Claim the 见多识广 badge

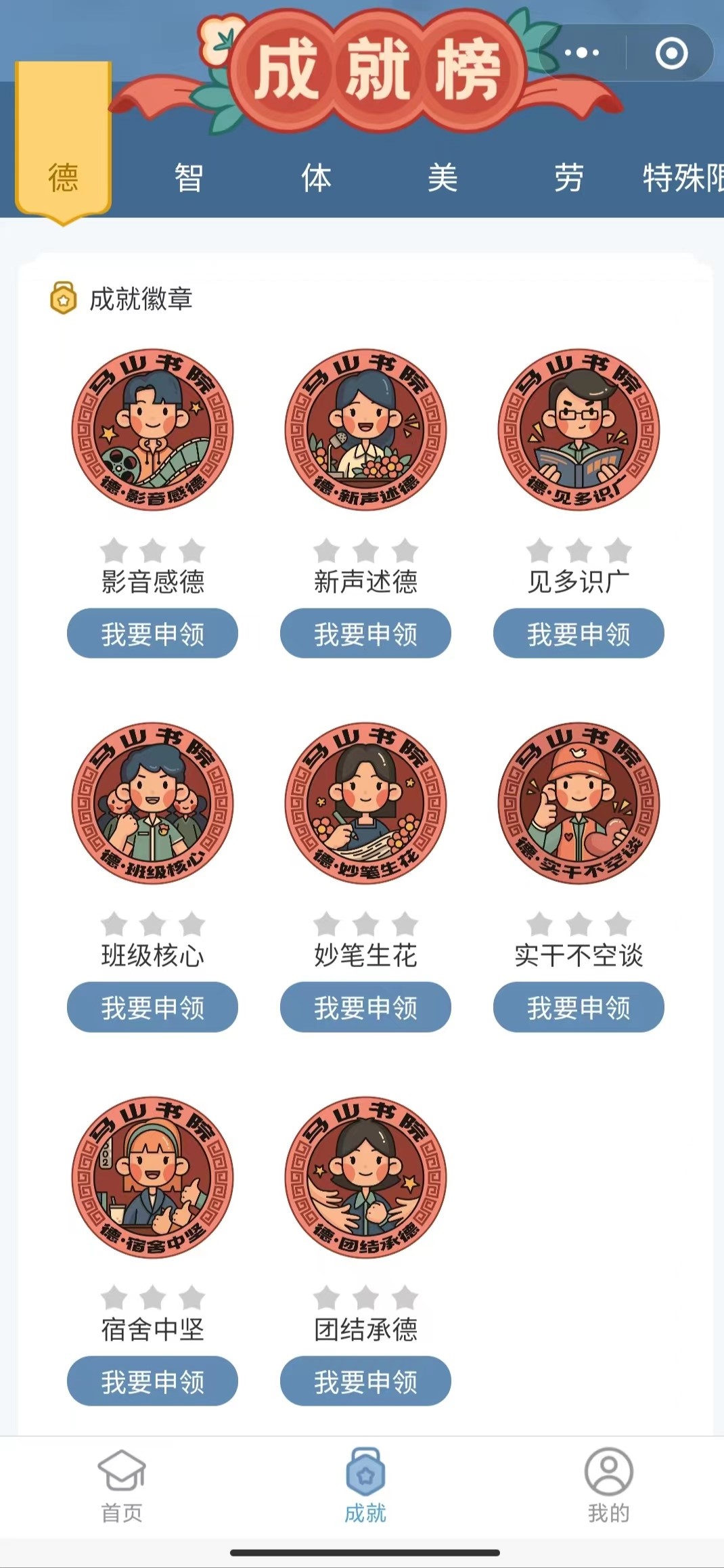[579, 633]
